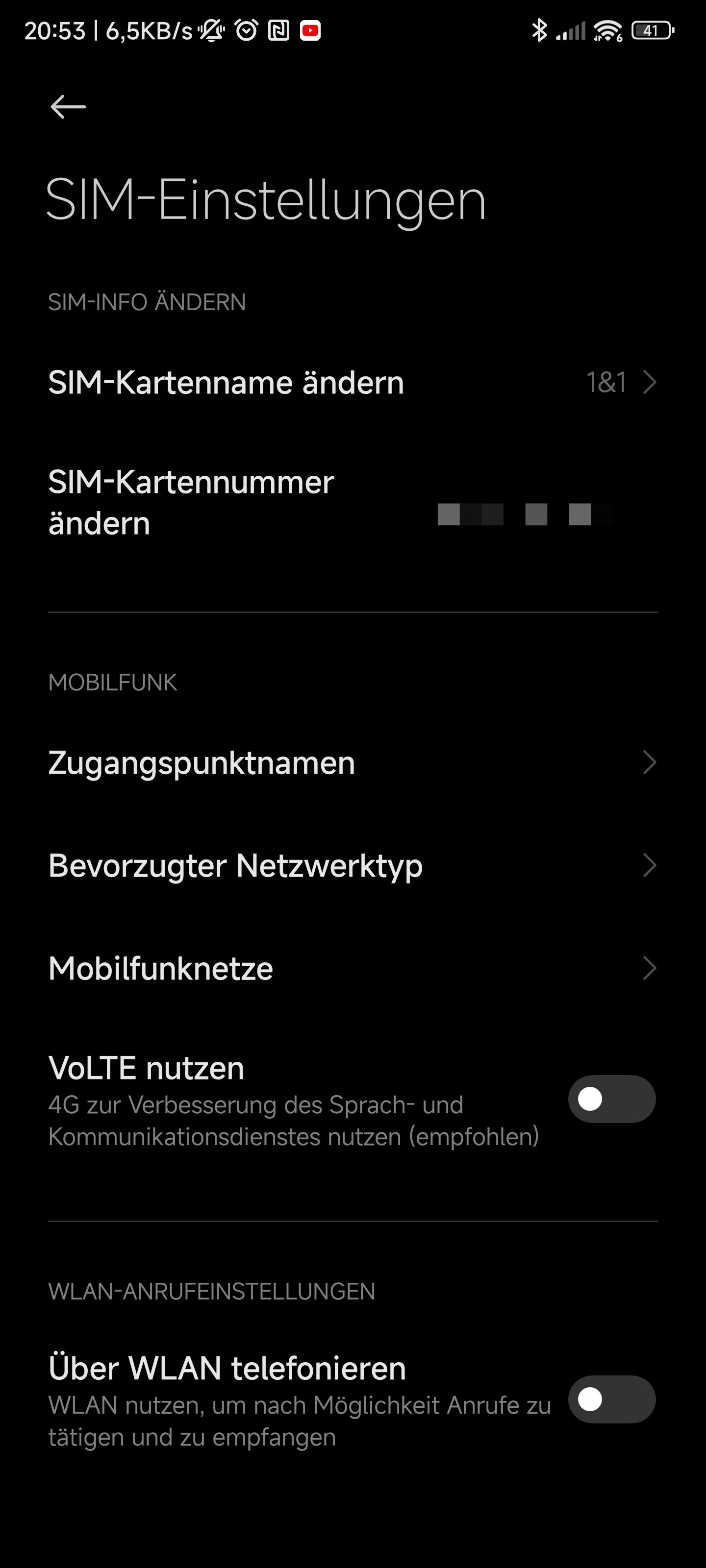
Task: Enable the VoLTE nutzen switch
Action: [611, 1099]
